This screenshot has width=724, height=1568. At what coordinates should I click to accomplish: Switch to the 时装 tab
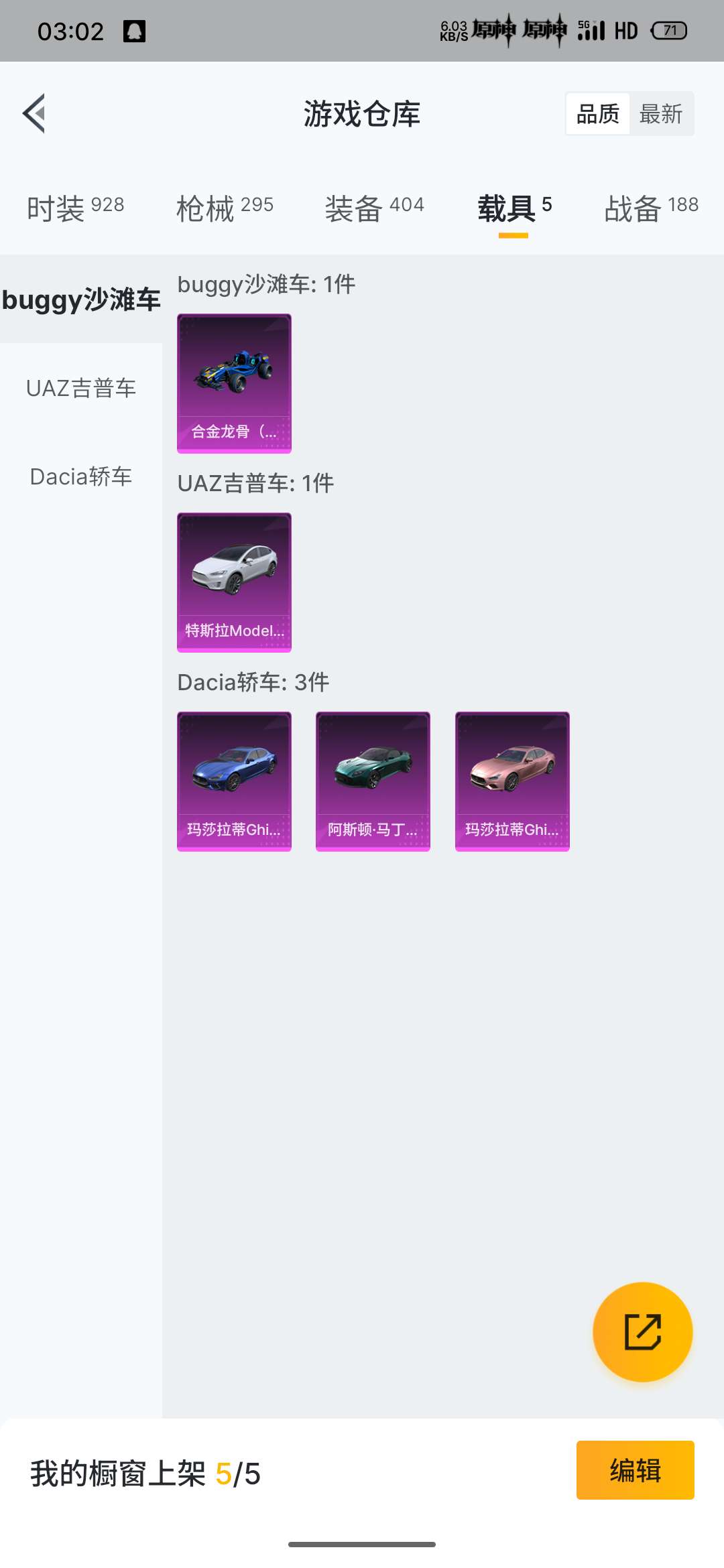(x=75, y=208)
